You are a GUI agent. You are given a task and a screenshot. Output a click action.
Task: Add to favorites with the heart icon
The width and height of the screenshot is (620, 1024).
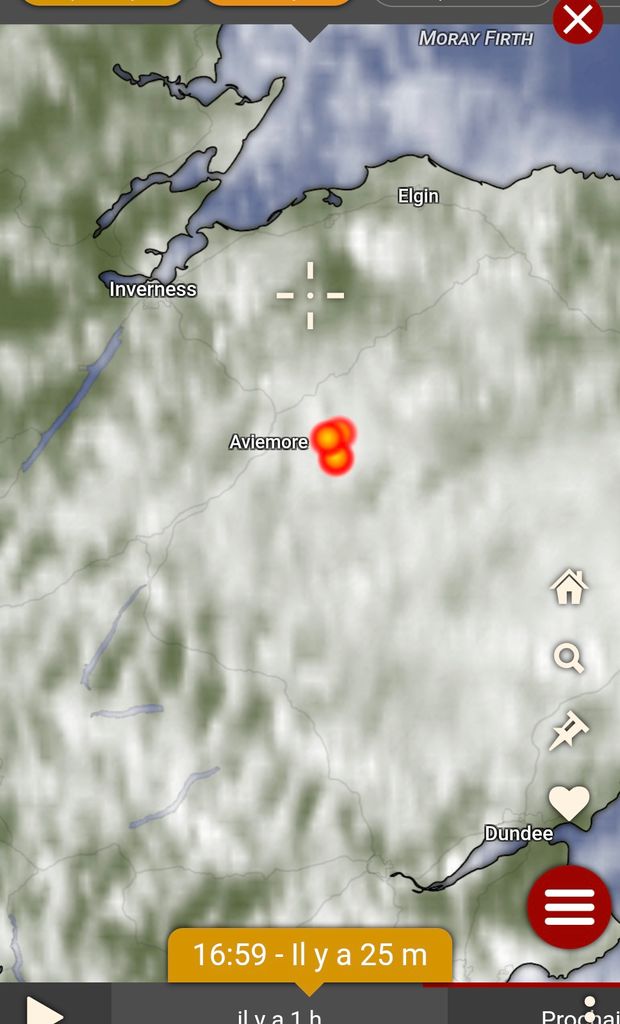(x=569, y=803)
